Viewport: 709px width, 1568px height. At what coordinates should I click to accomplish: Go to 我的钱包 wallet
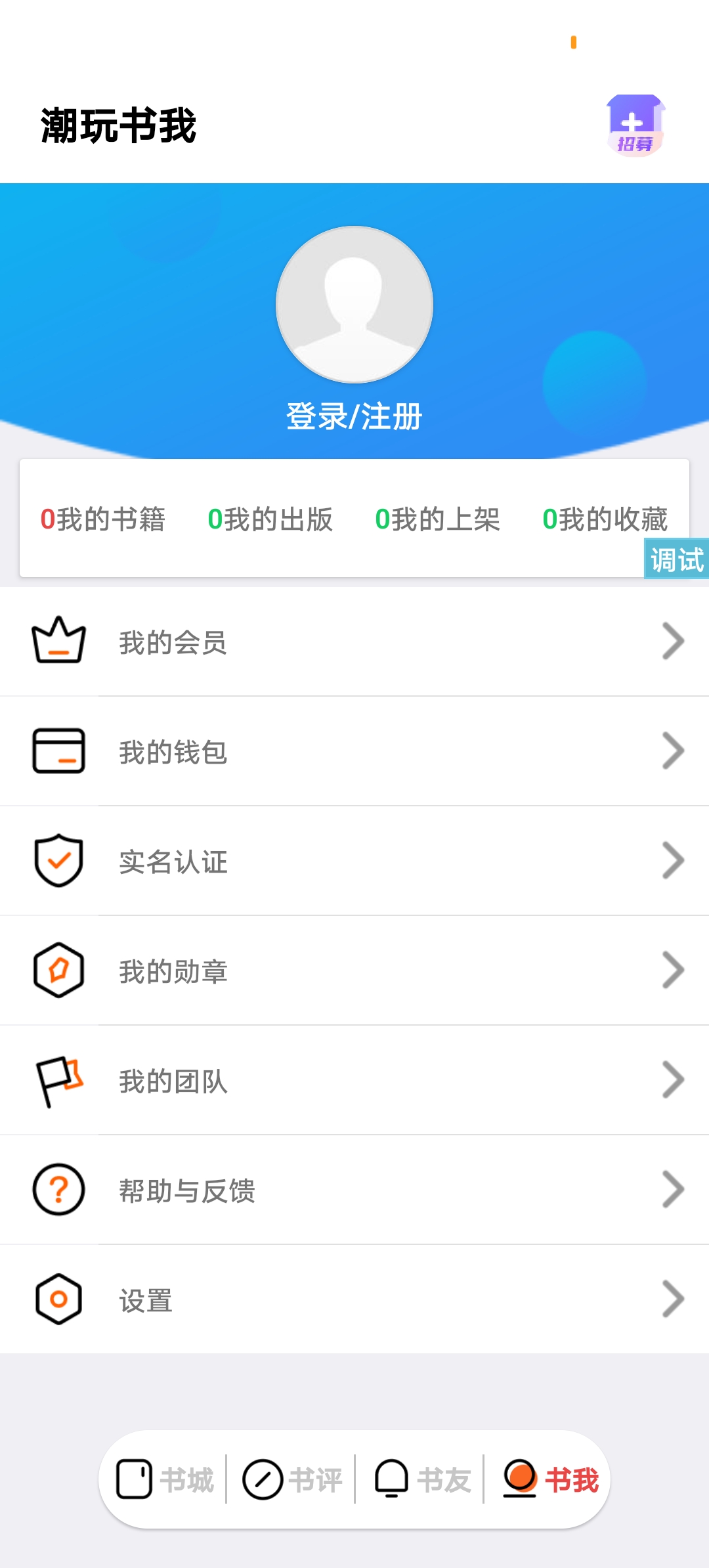click(x=354, y=751)
